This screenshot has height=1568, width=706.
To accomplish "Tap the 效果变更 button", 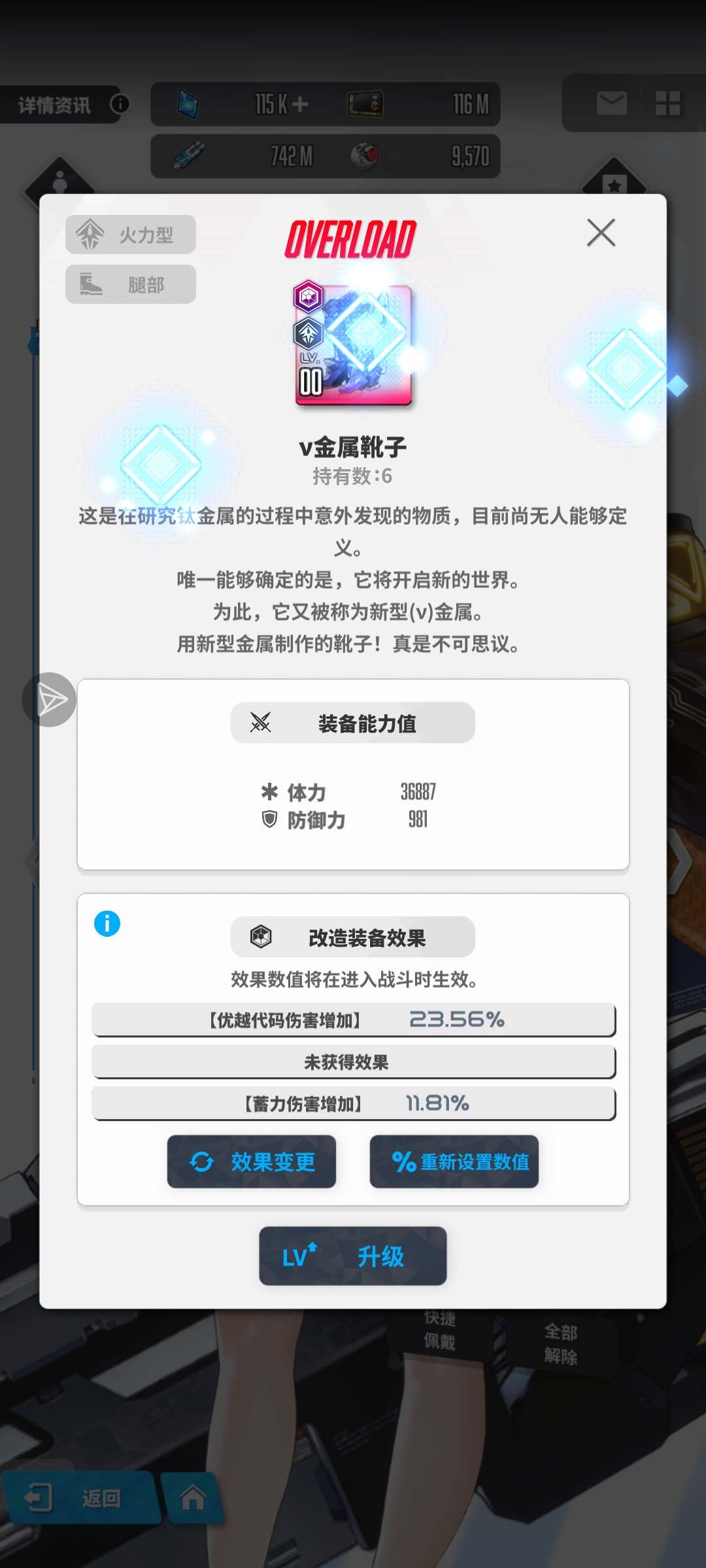I will coord(252,1162).
